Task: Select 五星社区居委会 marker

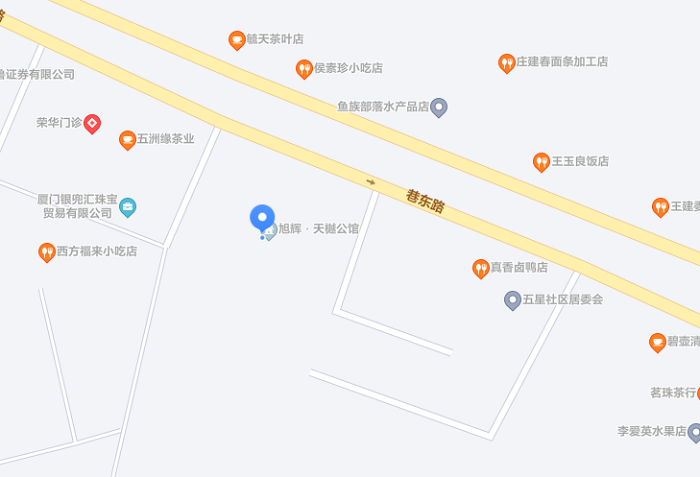Action: (x=512, y=299)
